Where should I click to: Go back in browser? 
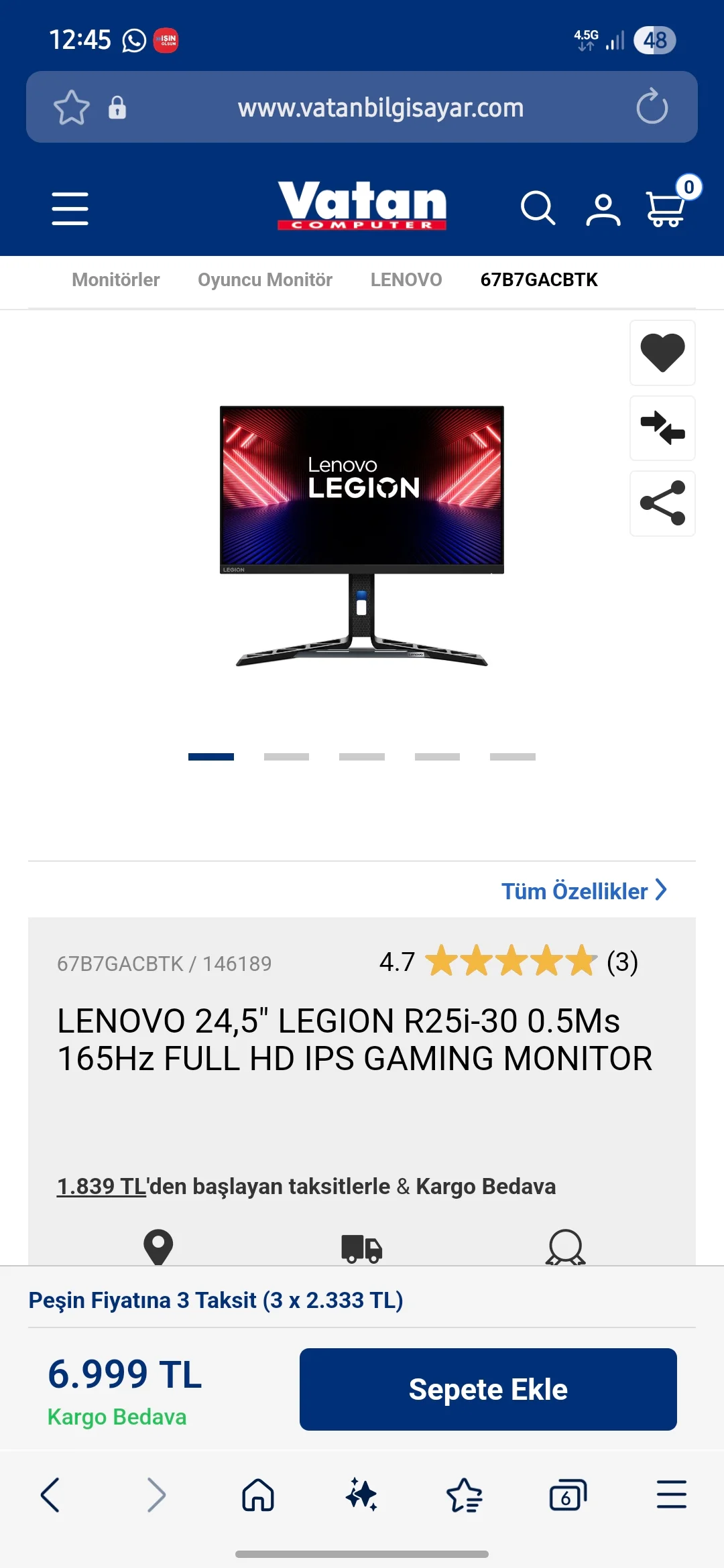coord(50,1495)
